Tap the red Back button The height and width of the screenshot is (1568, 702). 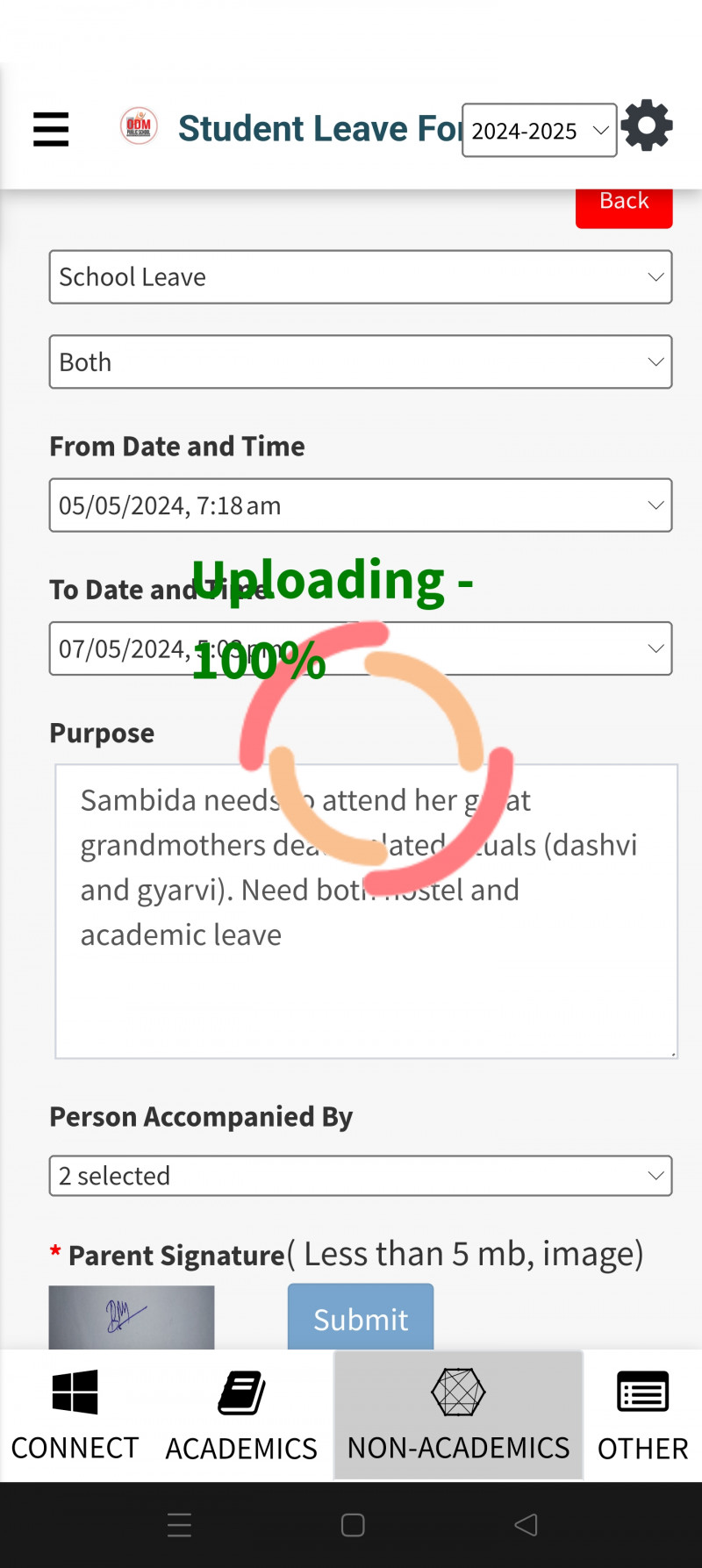tap(624, 205)
